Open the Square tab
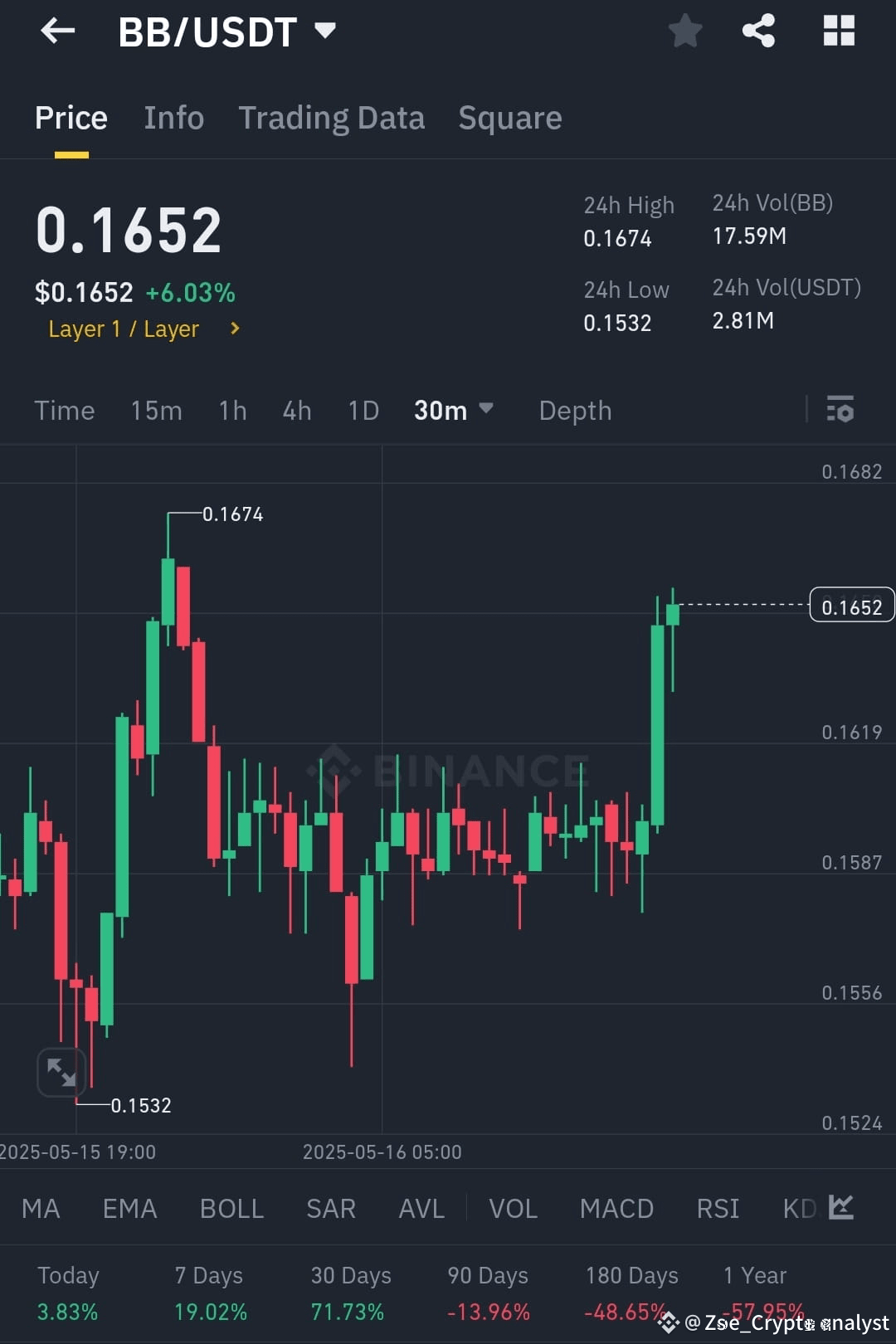The height and width of the screenshot is (1344, 896). [509, 118]
